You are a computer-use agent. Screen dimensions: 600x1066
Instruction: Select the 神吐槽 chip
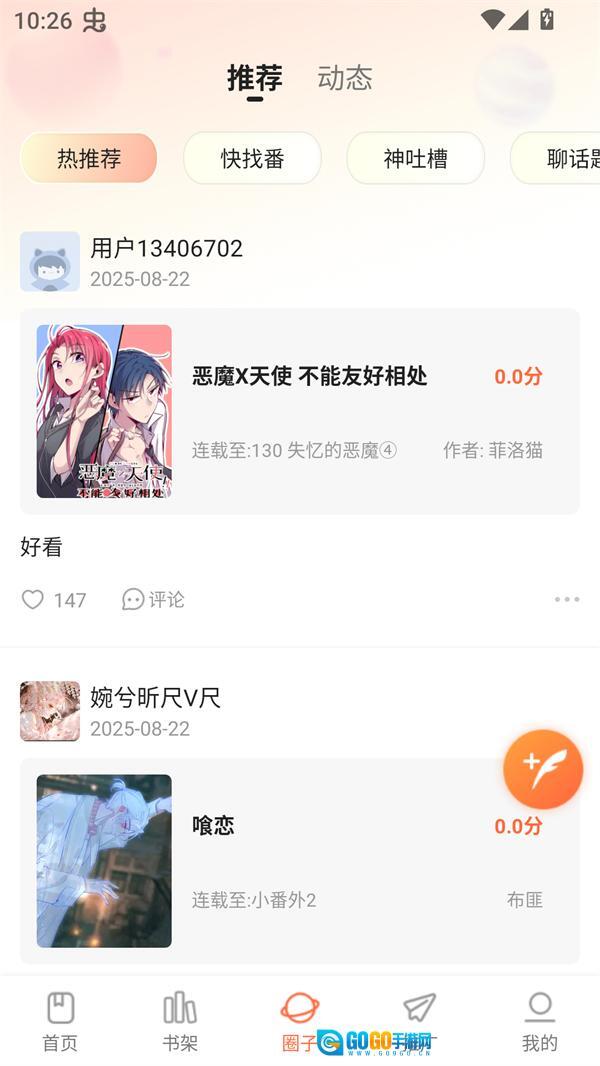point(415,158)
